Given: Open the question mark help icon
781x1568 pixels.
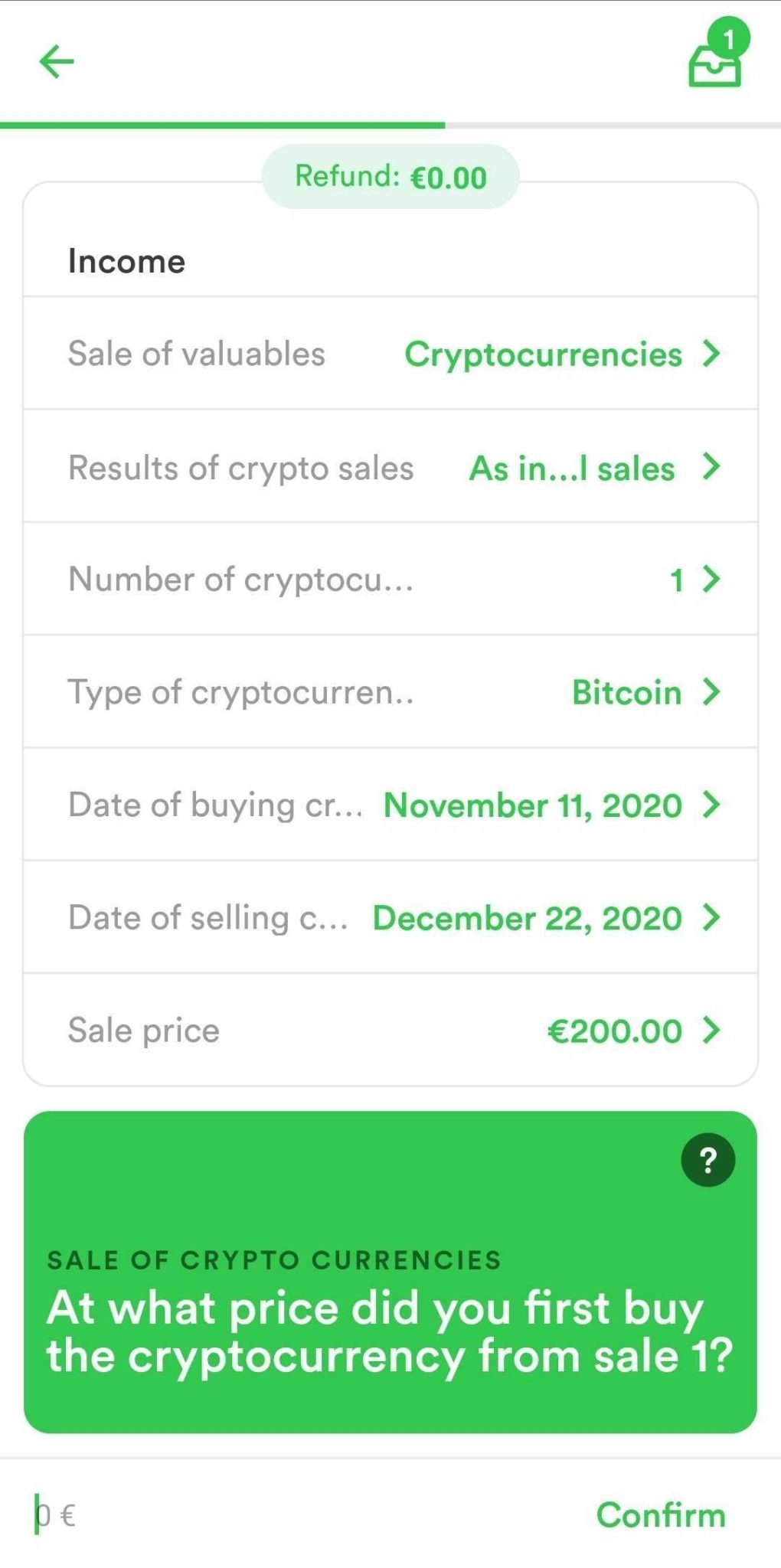Looking at the screenshot, I should coord(707,1160).
